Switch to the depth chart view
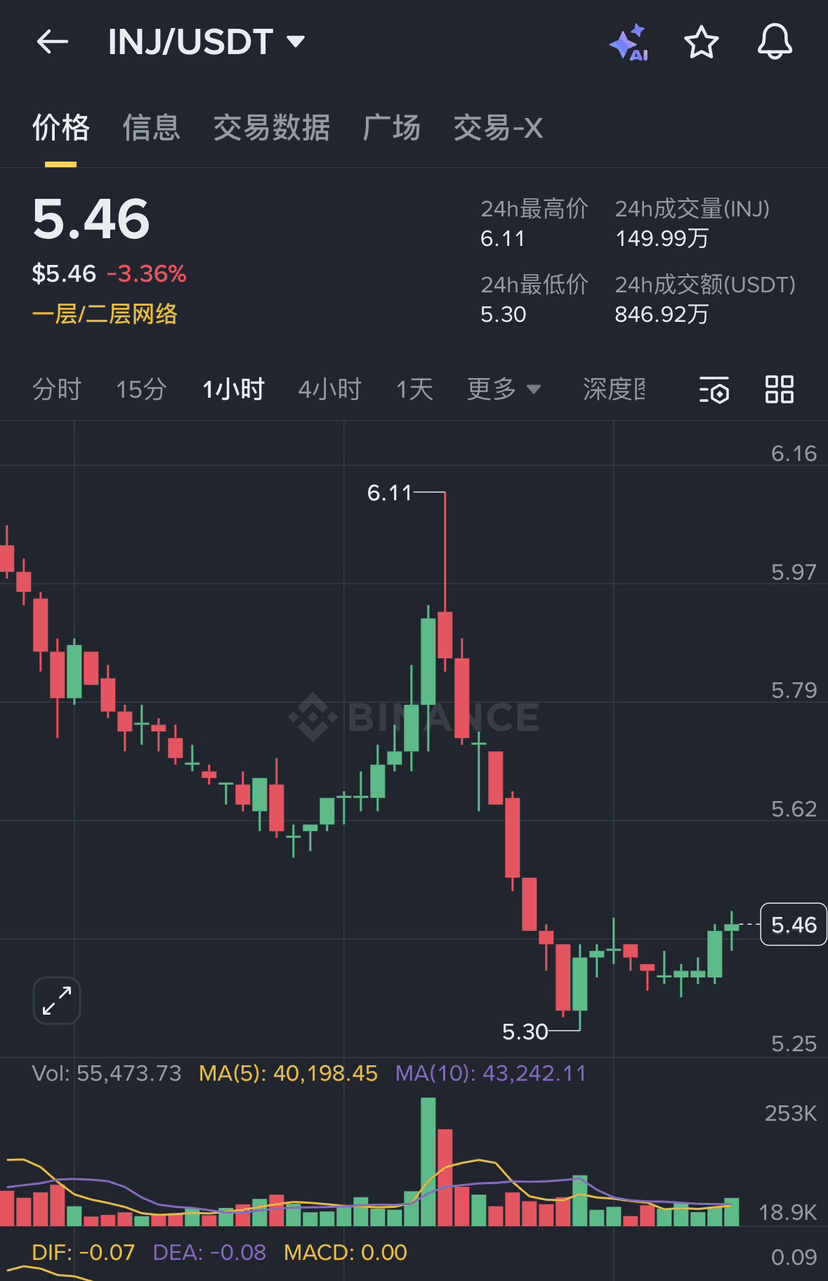The height and width of the screenshot is (1281, 828). click(x=613, y=389)
